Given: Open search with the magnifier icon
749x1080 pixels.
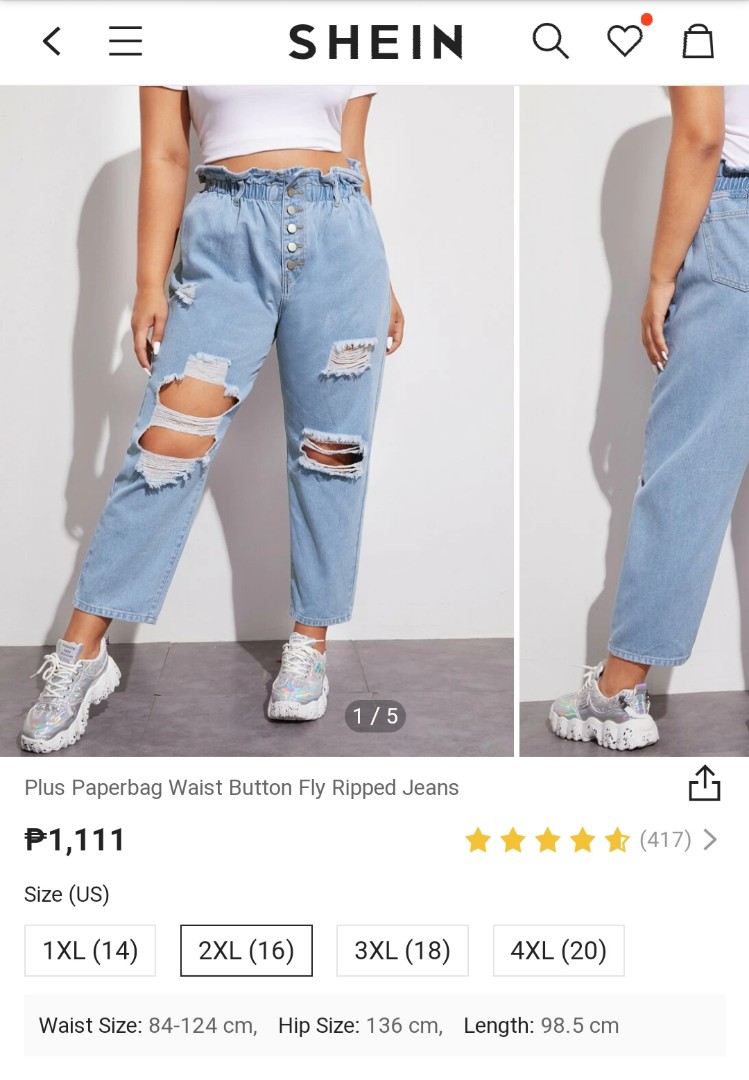Looking at the screenshot, I should (x=549, y=42).
